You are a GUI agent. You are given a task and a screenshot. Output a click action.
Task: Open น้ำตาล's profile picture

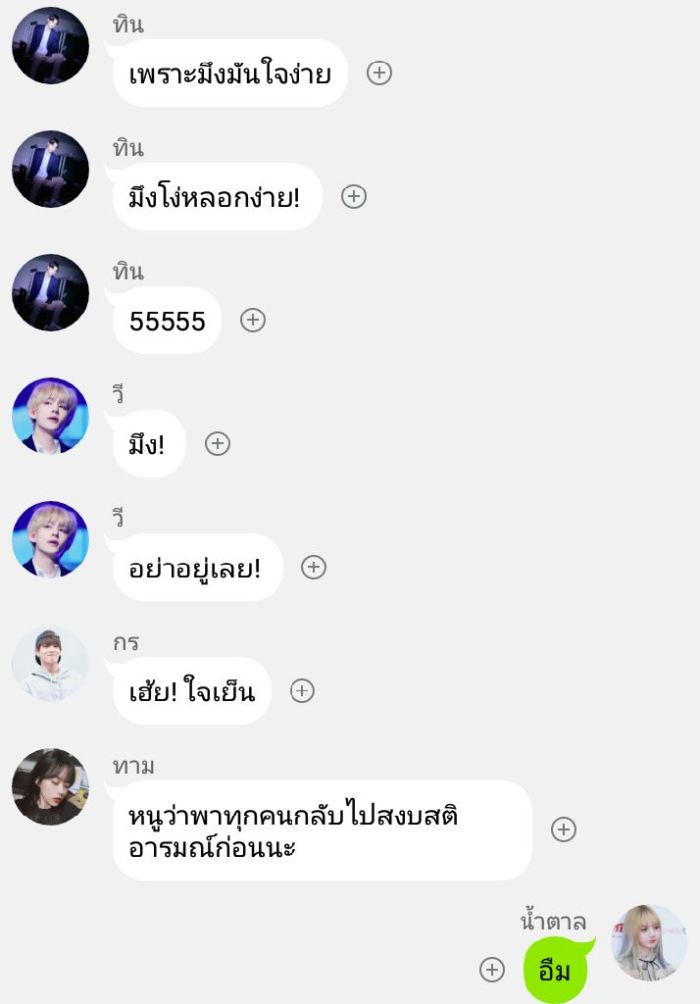[649, 943]
